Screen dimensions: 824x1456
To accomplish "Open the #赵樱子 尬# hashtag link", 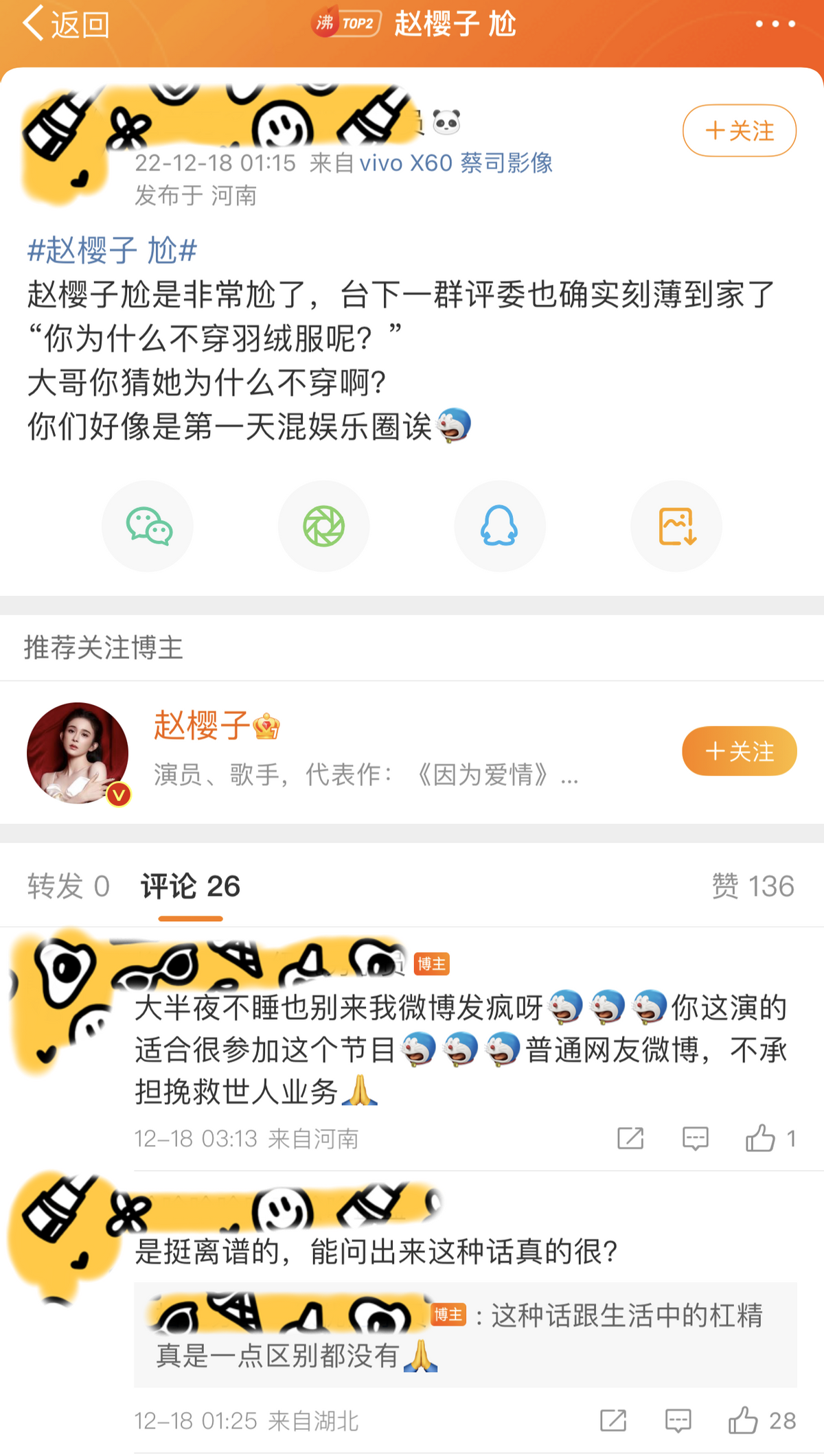I will pyautogui.click(x=112, y=251).
